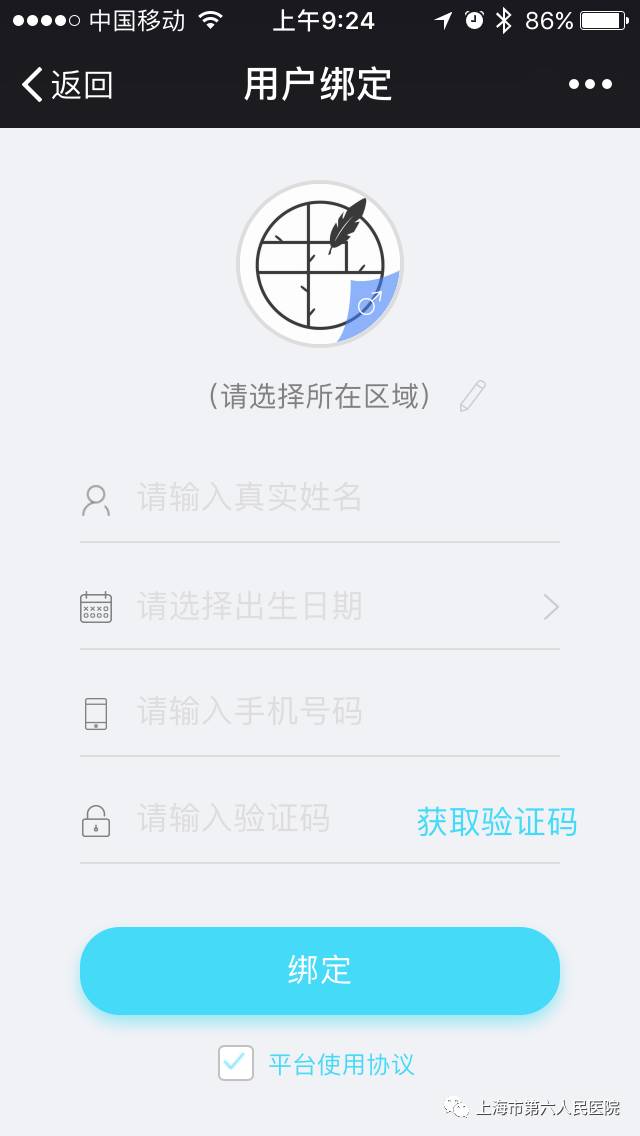Tap the pencil icon to select region

tap(472, 396)
